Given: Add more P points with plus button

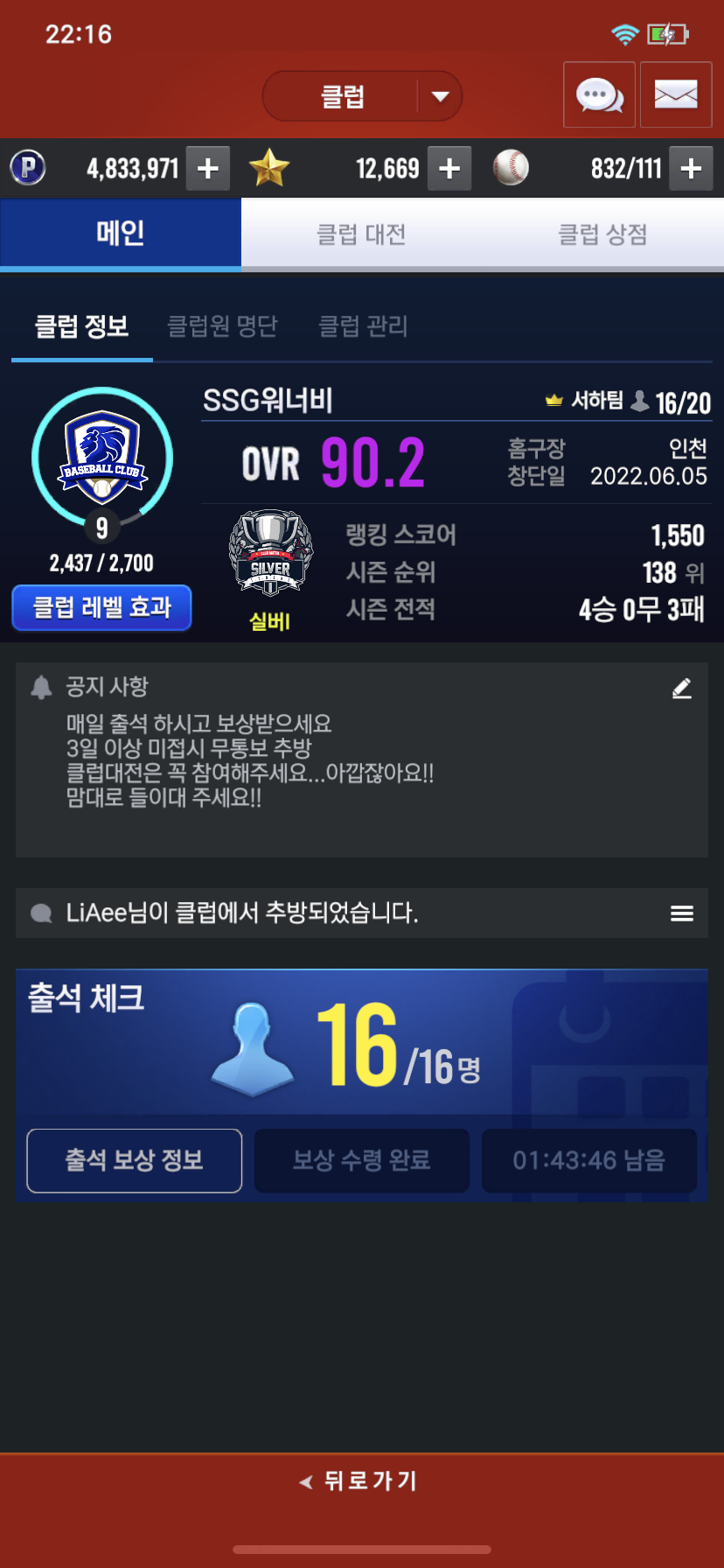Looking at the screenshot, I should pos(208,168).
